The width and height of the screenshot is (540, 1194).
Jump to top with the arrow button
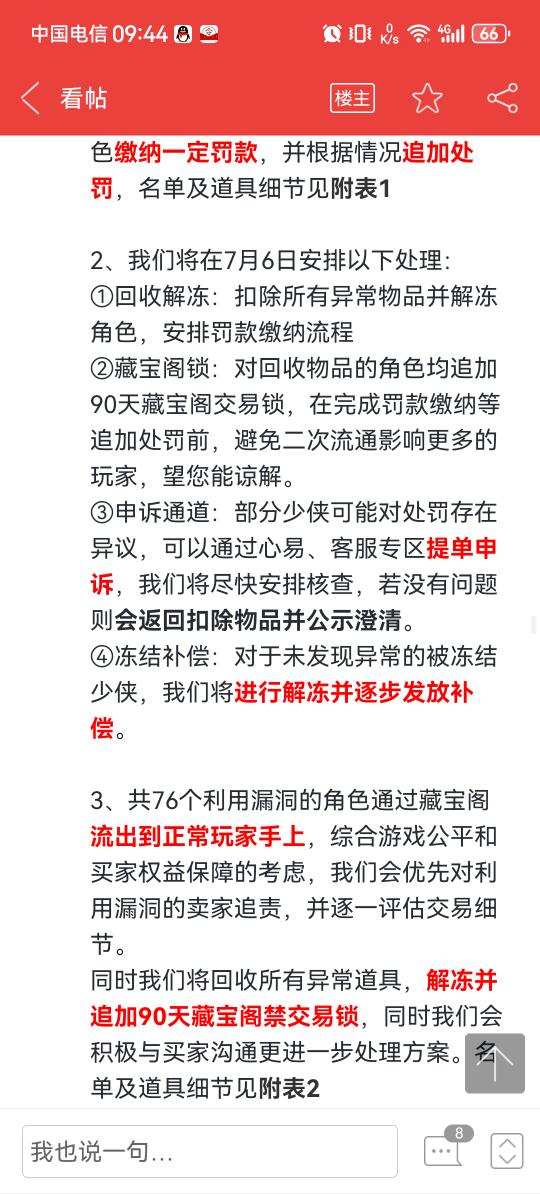(495, 1063)
